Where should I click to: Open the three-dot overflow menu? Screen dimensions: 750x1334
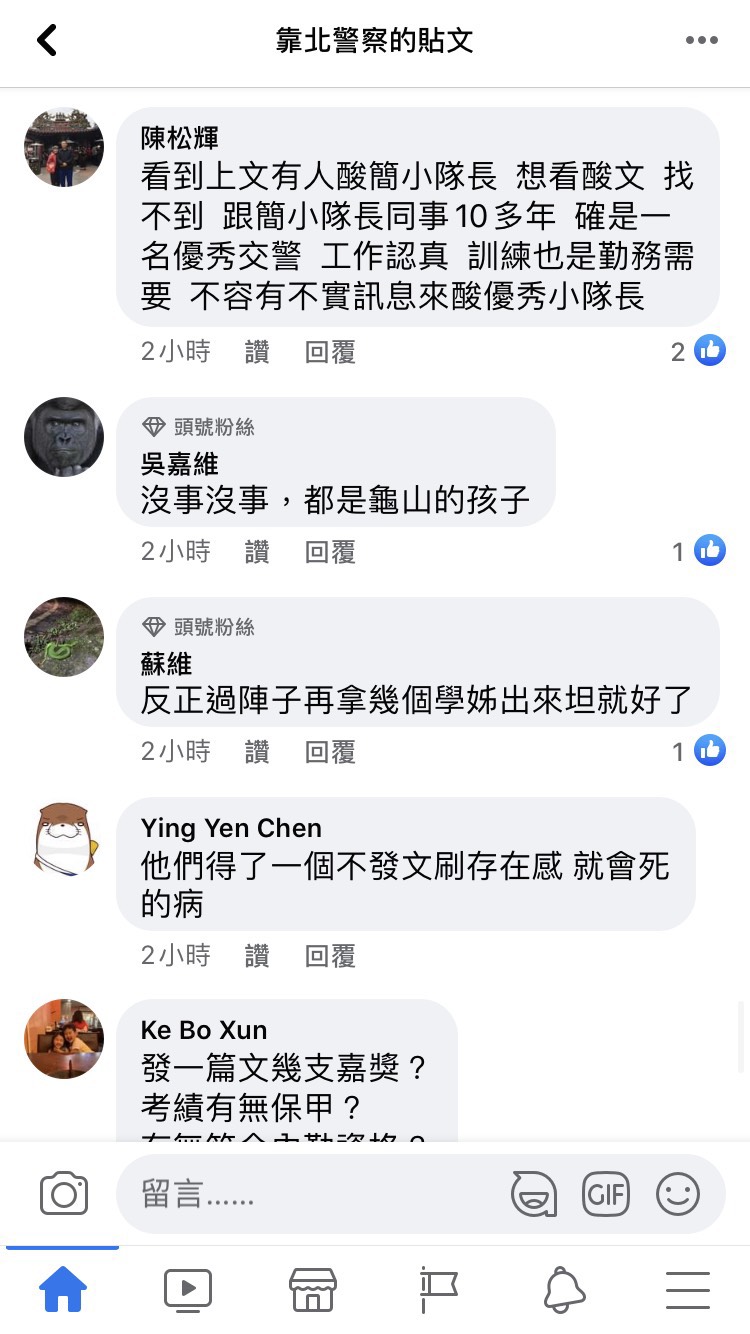[x=701, y=41]
